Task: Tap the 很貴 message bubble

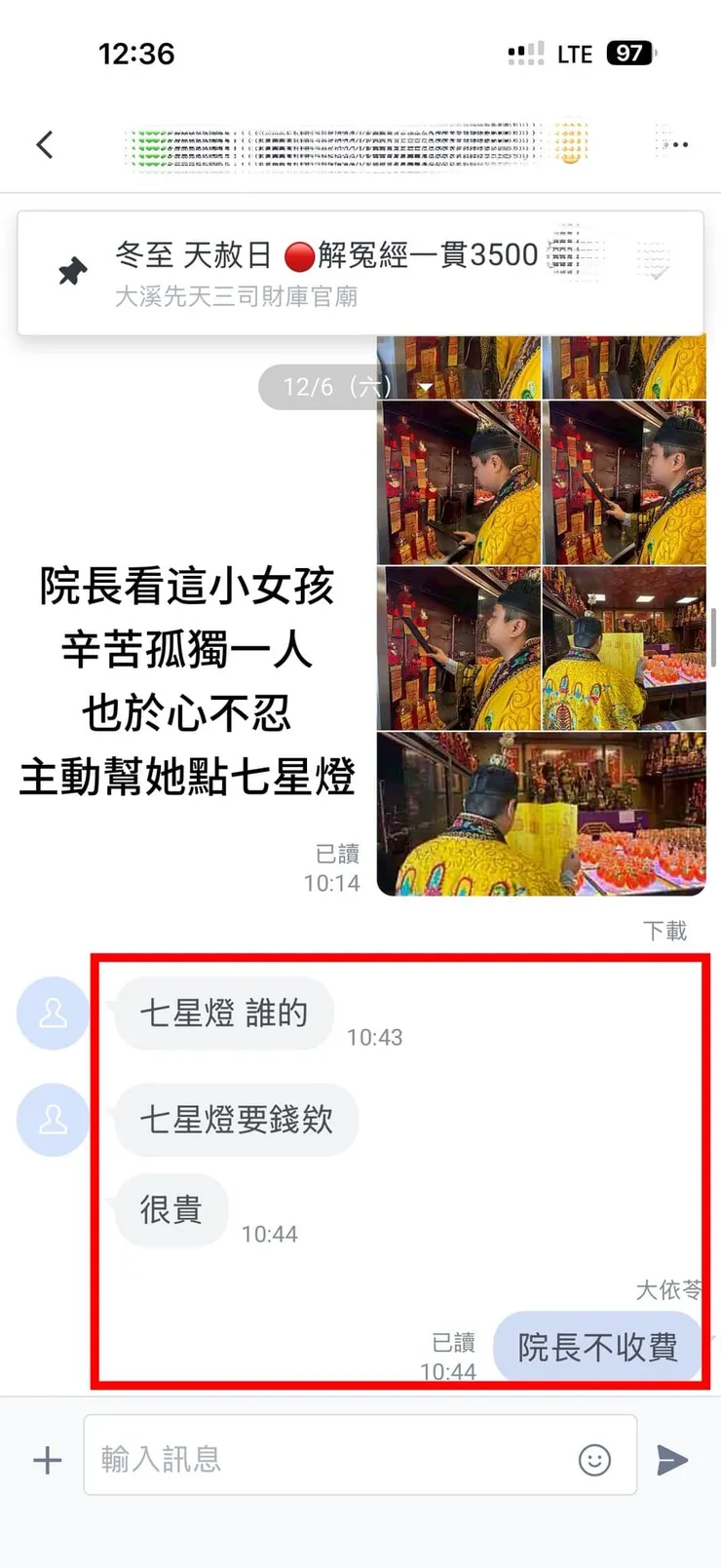Action: [x=171, y=1209]
